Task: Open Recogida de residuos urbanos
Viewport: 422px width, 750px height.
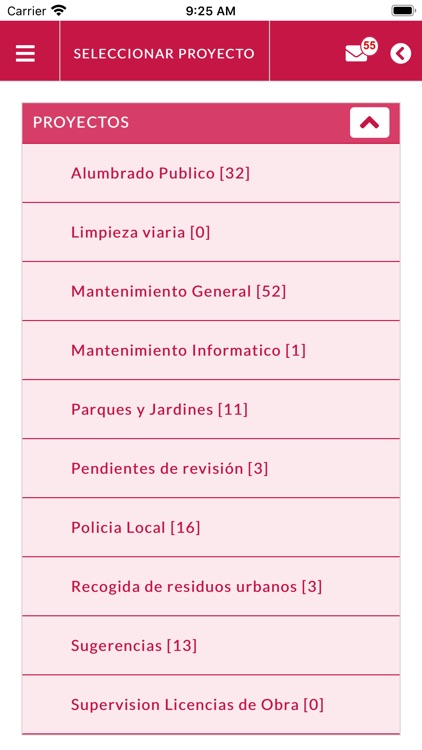Action: point(211,586)
